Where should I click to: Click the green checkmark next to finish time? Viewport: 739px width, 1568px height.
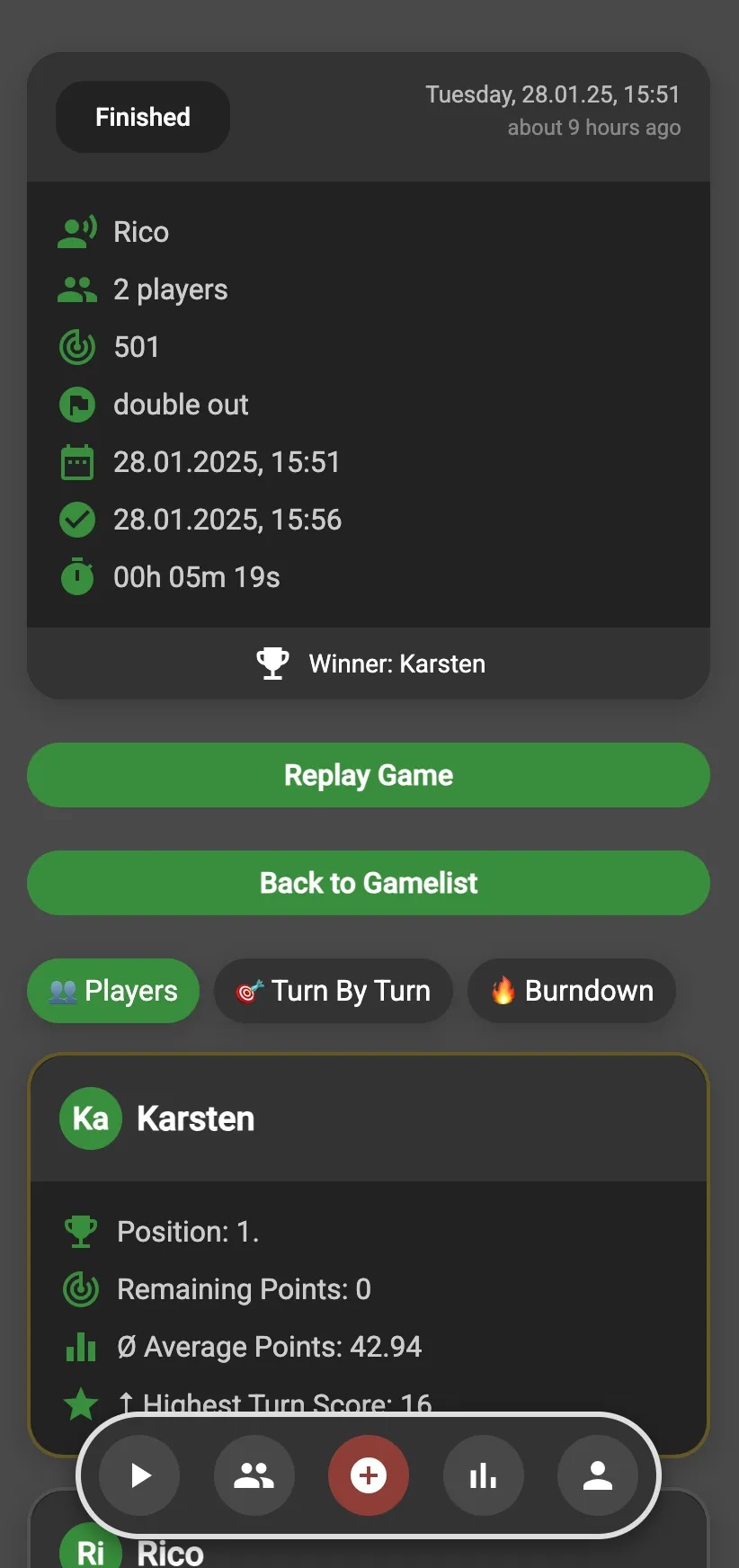click(77, 520)
